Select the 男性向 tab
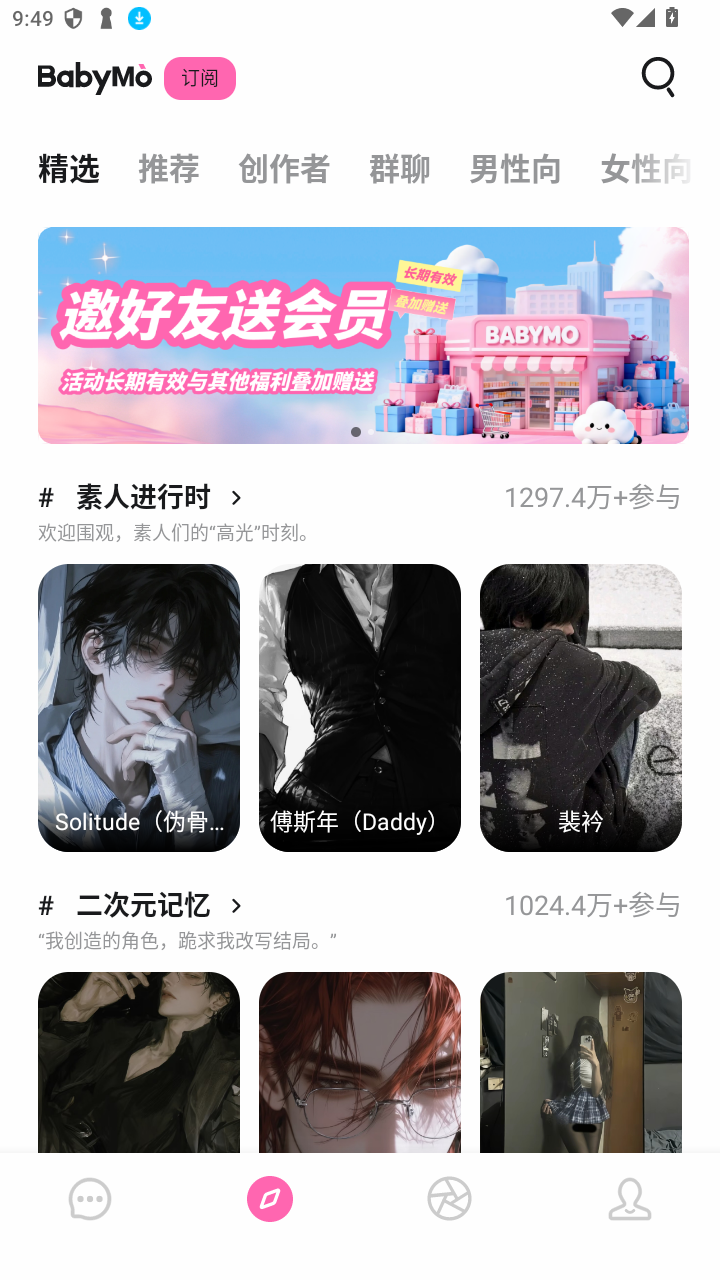The height and width of the screenshot is (1280, 720). (515, 169)
